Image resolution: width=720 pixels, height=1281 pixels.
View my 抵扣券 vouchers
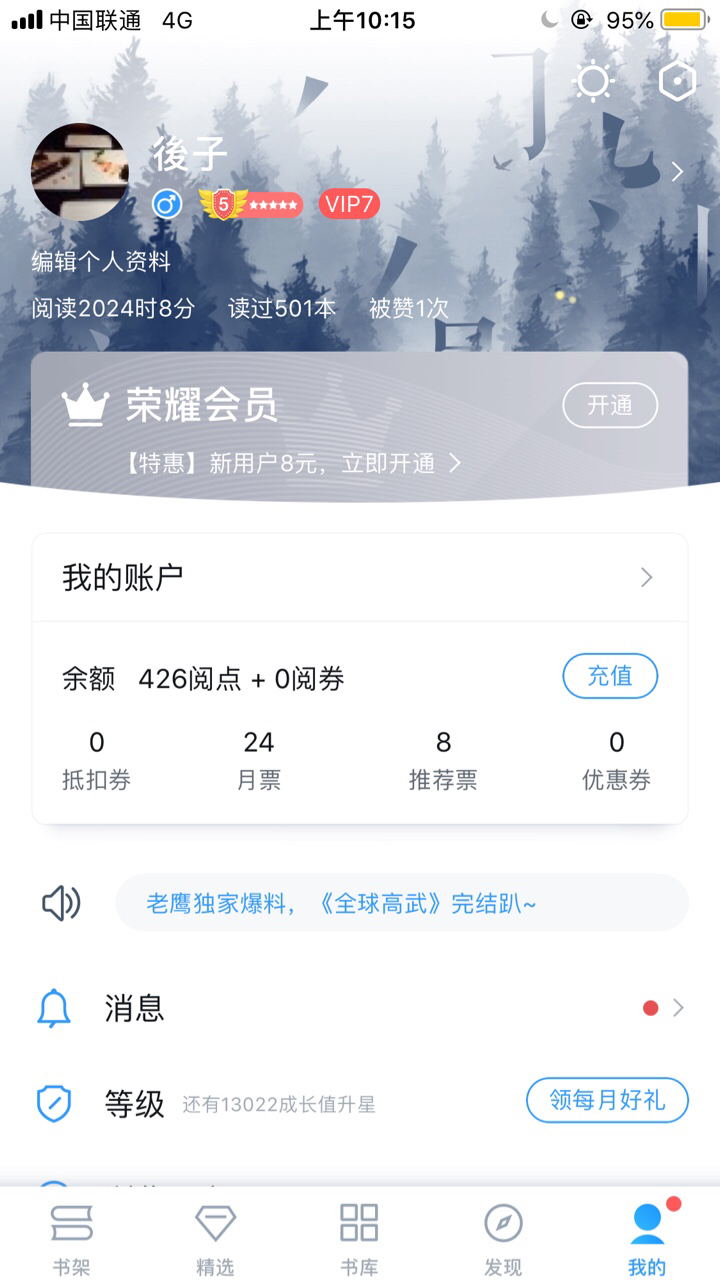(97, 760)
